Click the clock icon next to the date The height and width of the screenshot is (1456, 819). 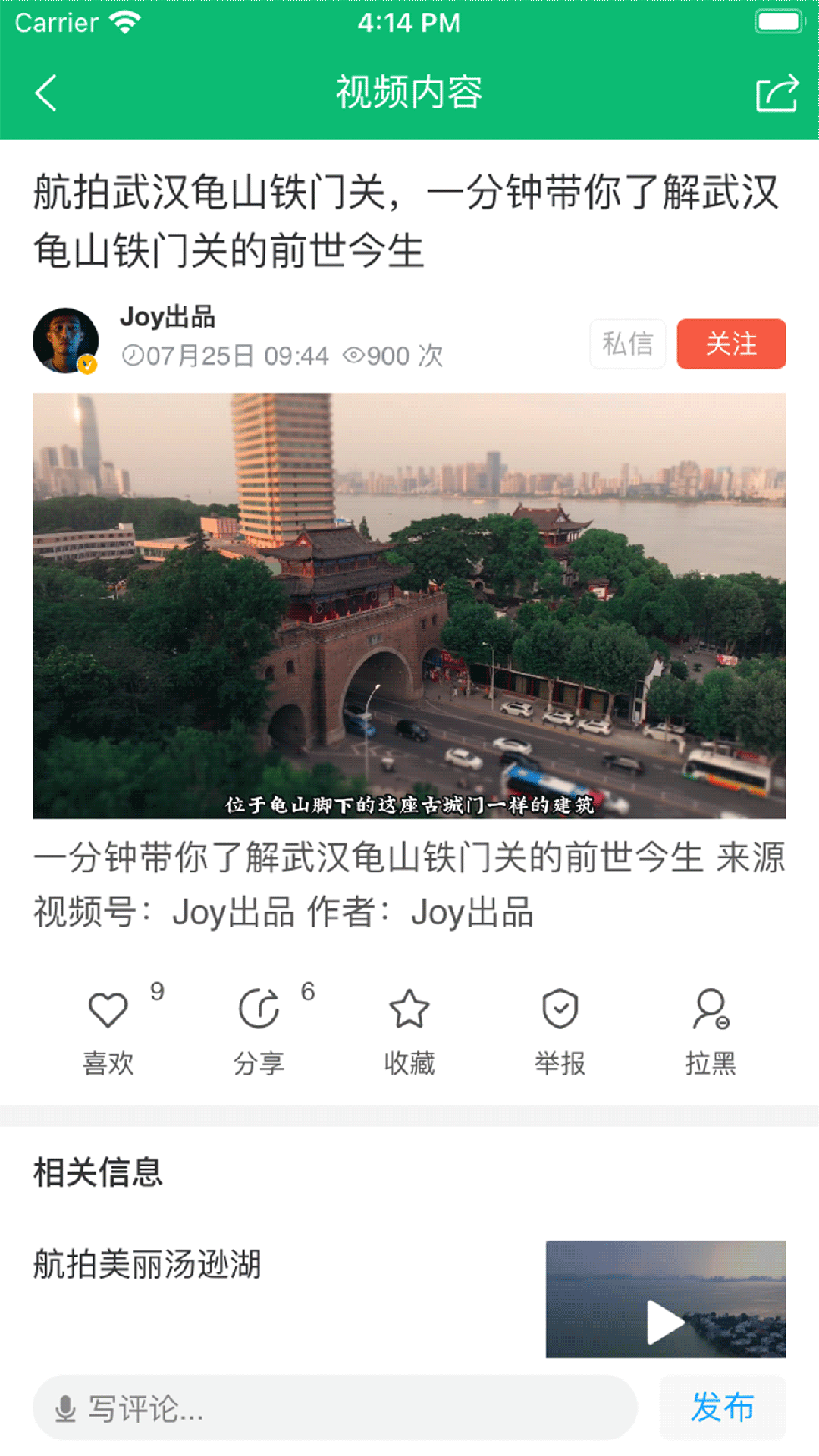tap(133, 353)
